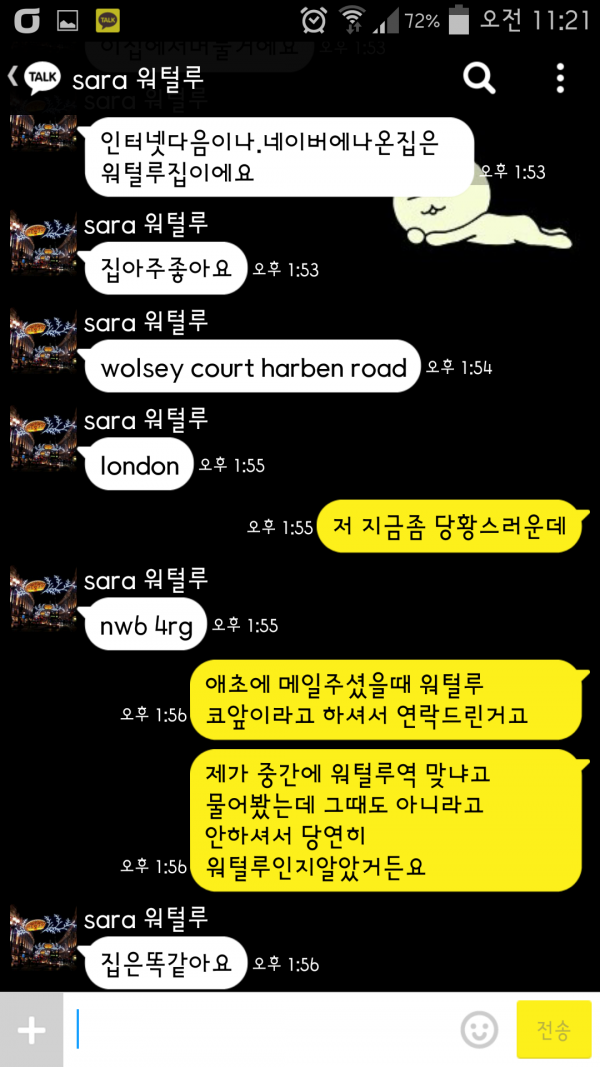Open the plus attachment menu
The width and height of the screenshot is (600, 1067).
coord(31,1030)
